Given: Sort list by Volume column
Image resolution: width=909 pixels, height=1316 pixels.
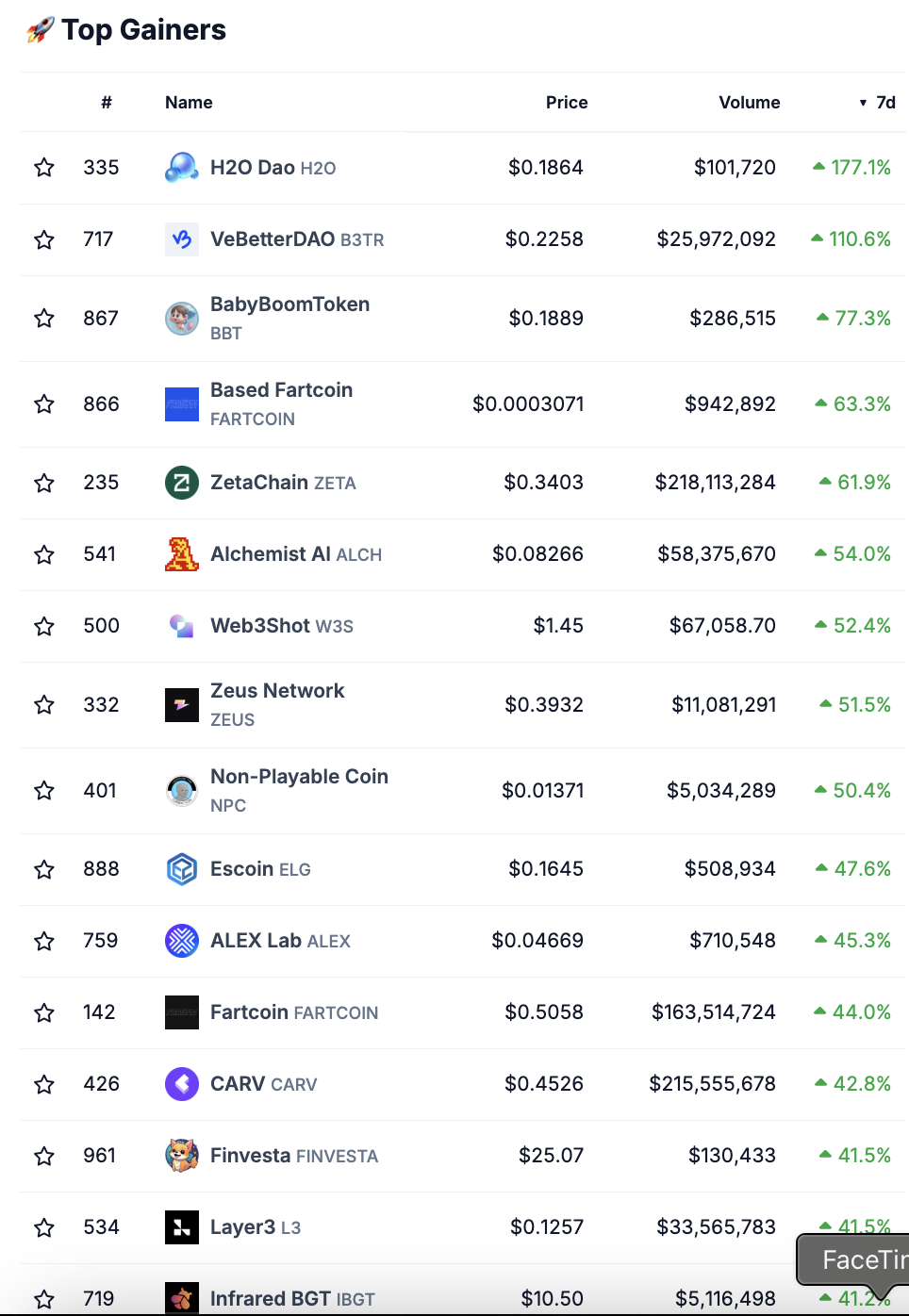Looking at the screenshot, I should [x=749, y=103].
